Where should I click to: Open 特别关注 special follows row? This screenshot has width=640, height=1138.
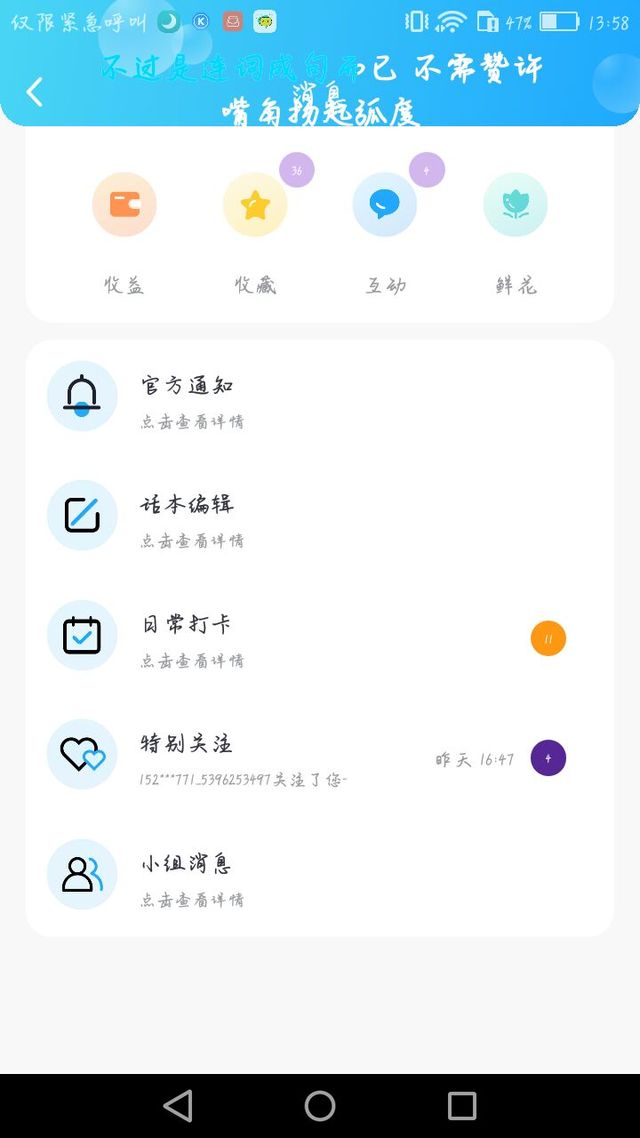(320, 755)
